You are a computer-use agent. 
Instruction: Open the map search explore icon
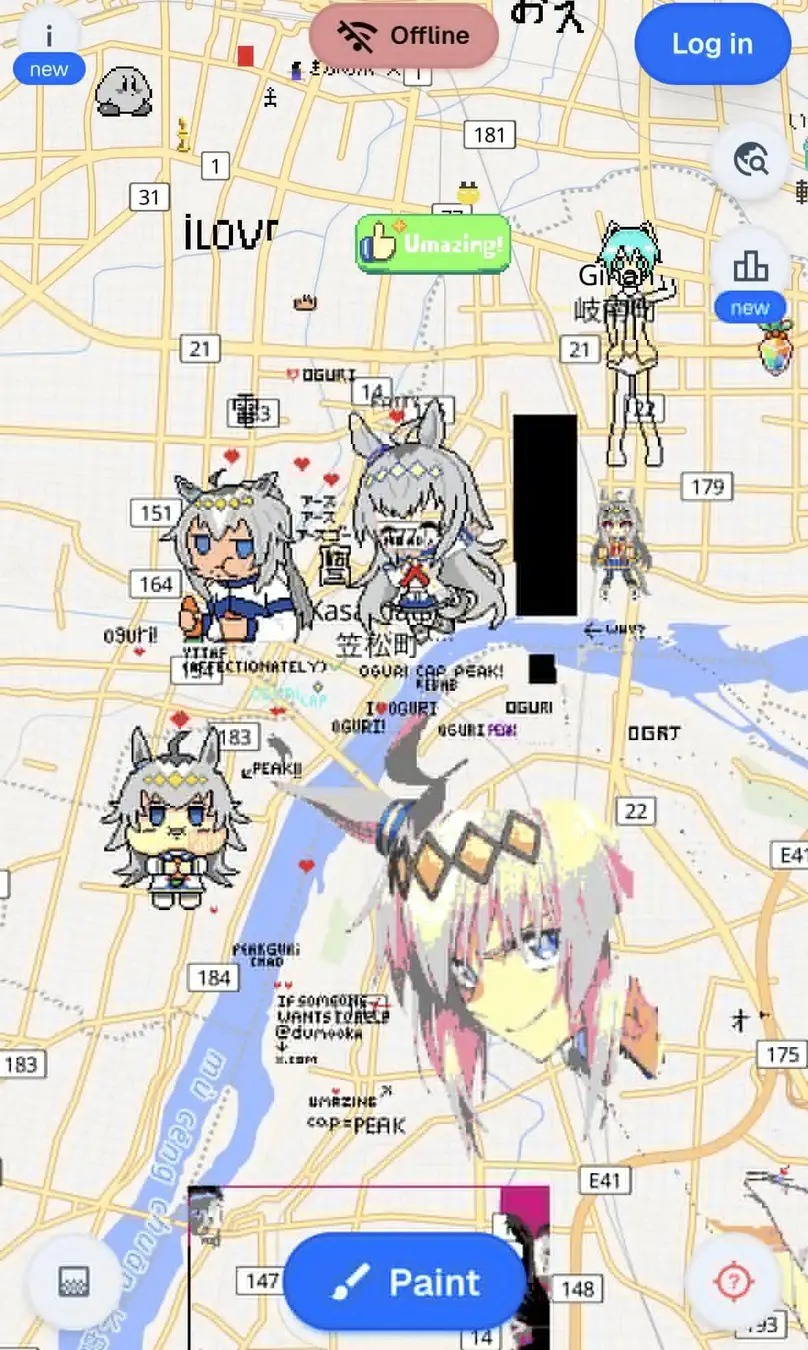750,159
